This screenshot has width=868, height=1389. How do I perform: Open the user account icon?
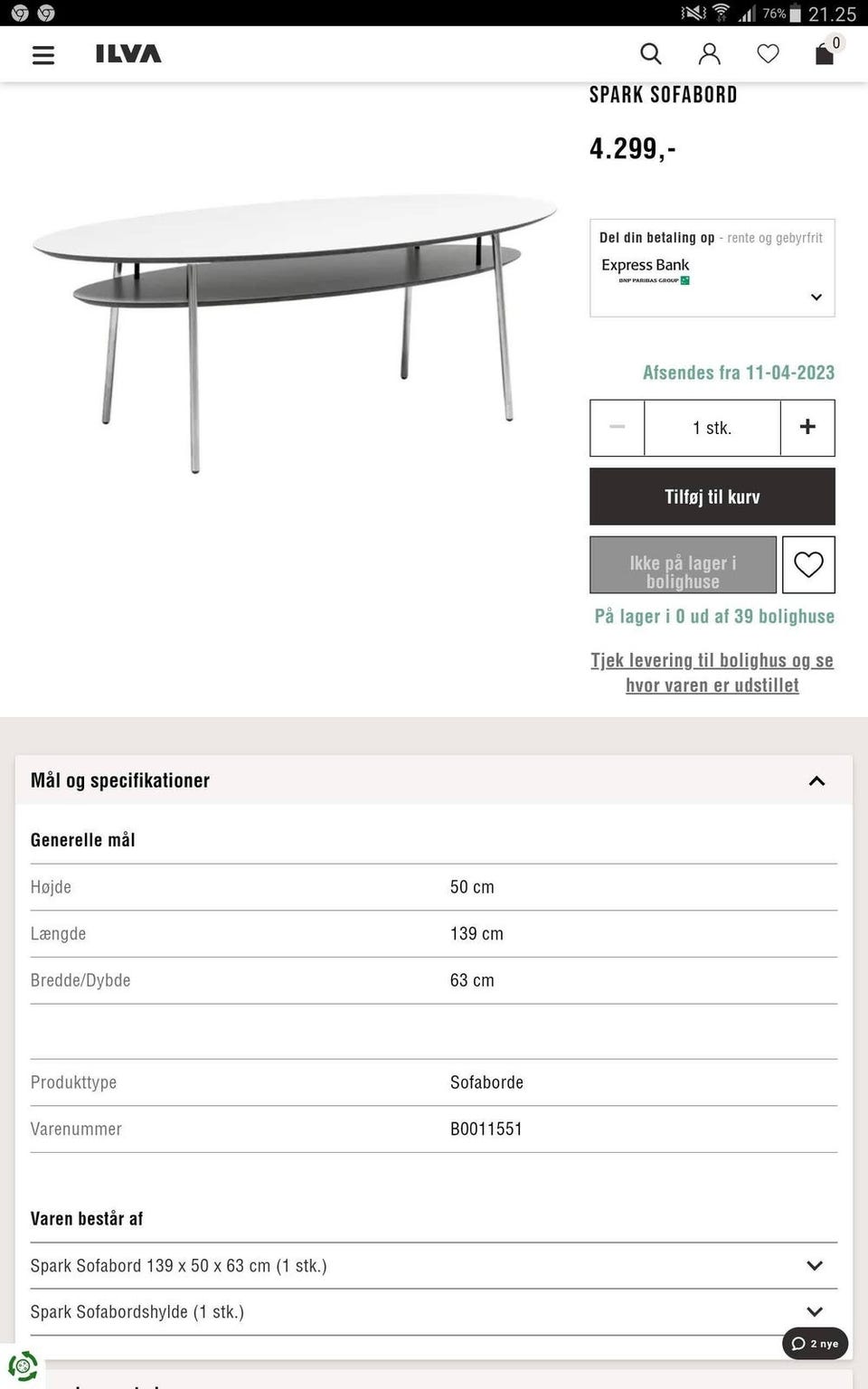pos(709,54)
